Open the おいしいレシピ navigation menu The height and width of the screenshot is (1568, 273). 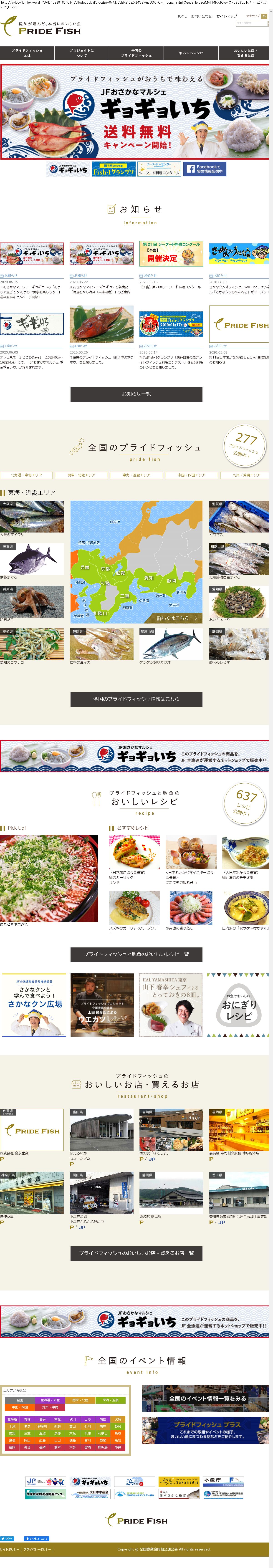(x=191, y=53)
